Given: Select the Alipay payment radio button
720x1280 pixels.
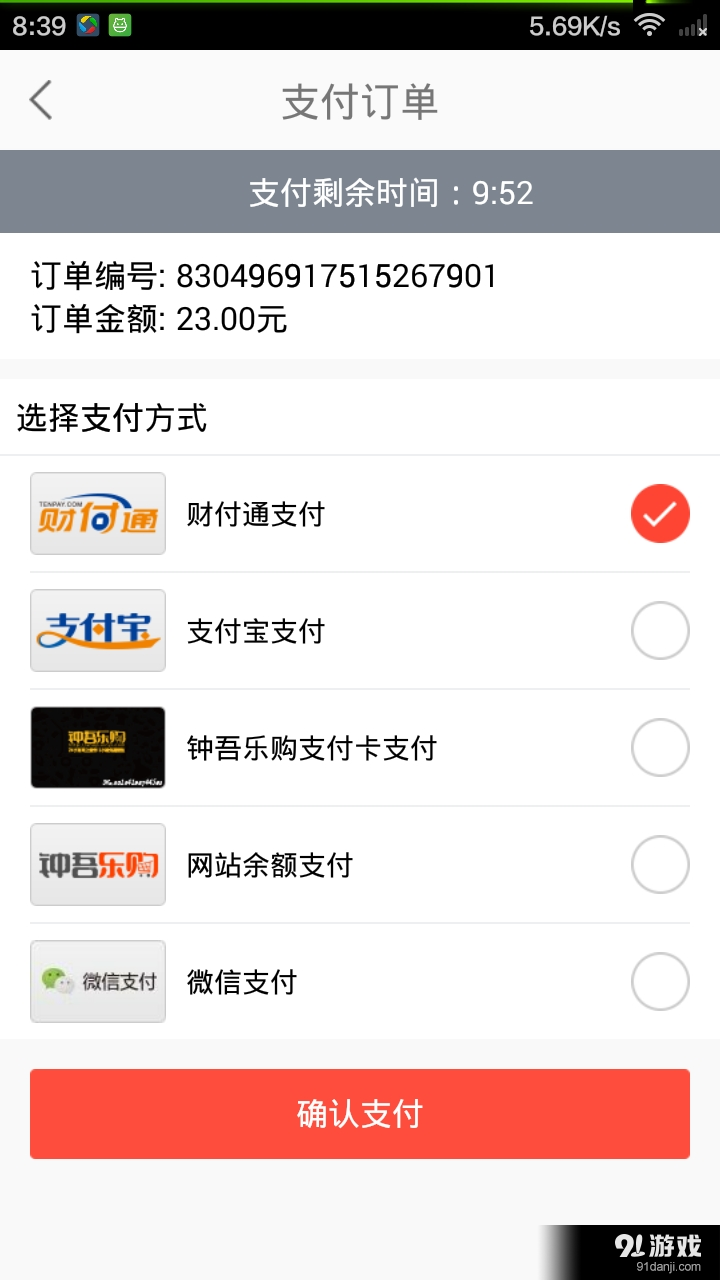Looking at the screenshot, I should coord(659,631).
